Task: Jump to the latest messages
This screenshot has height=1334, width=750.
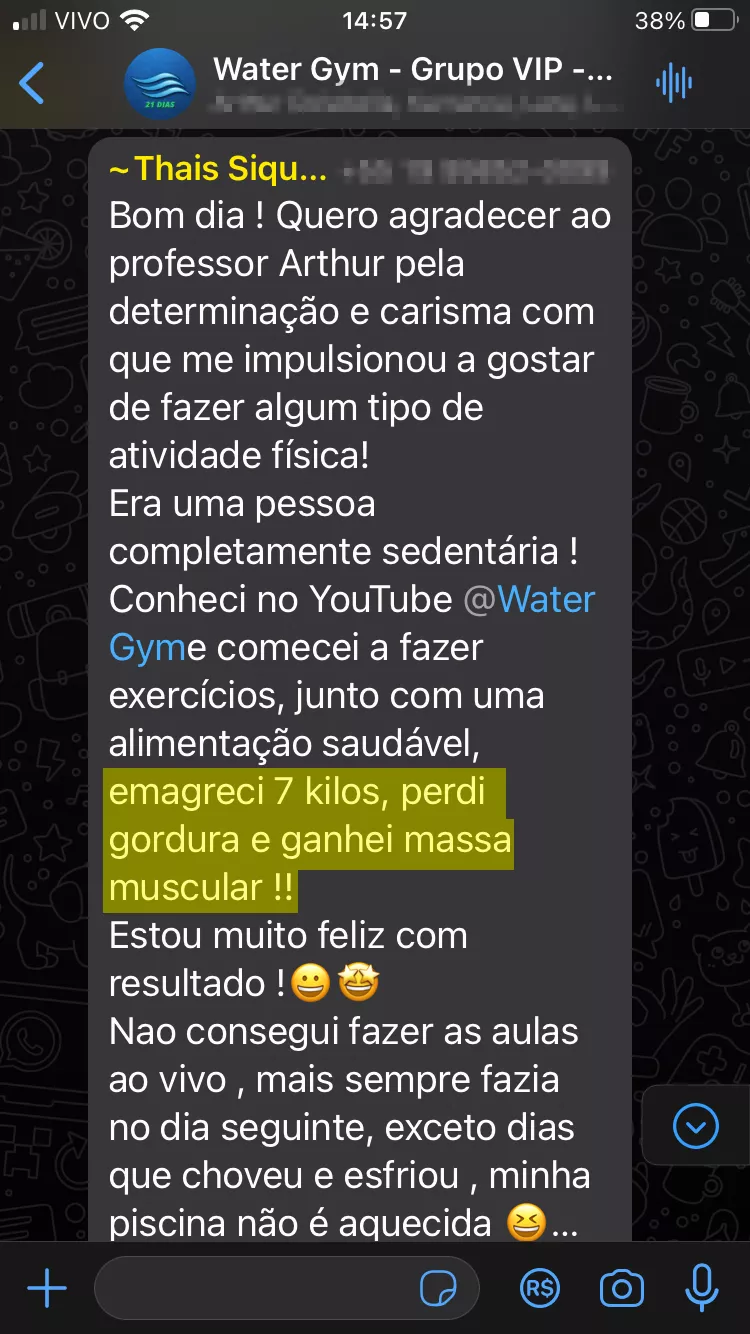Action: (x=696, y=1127)
